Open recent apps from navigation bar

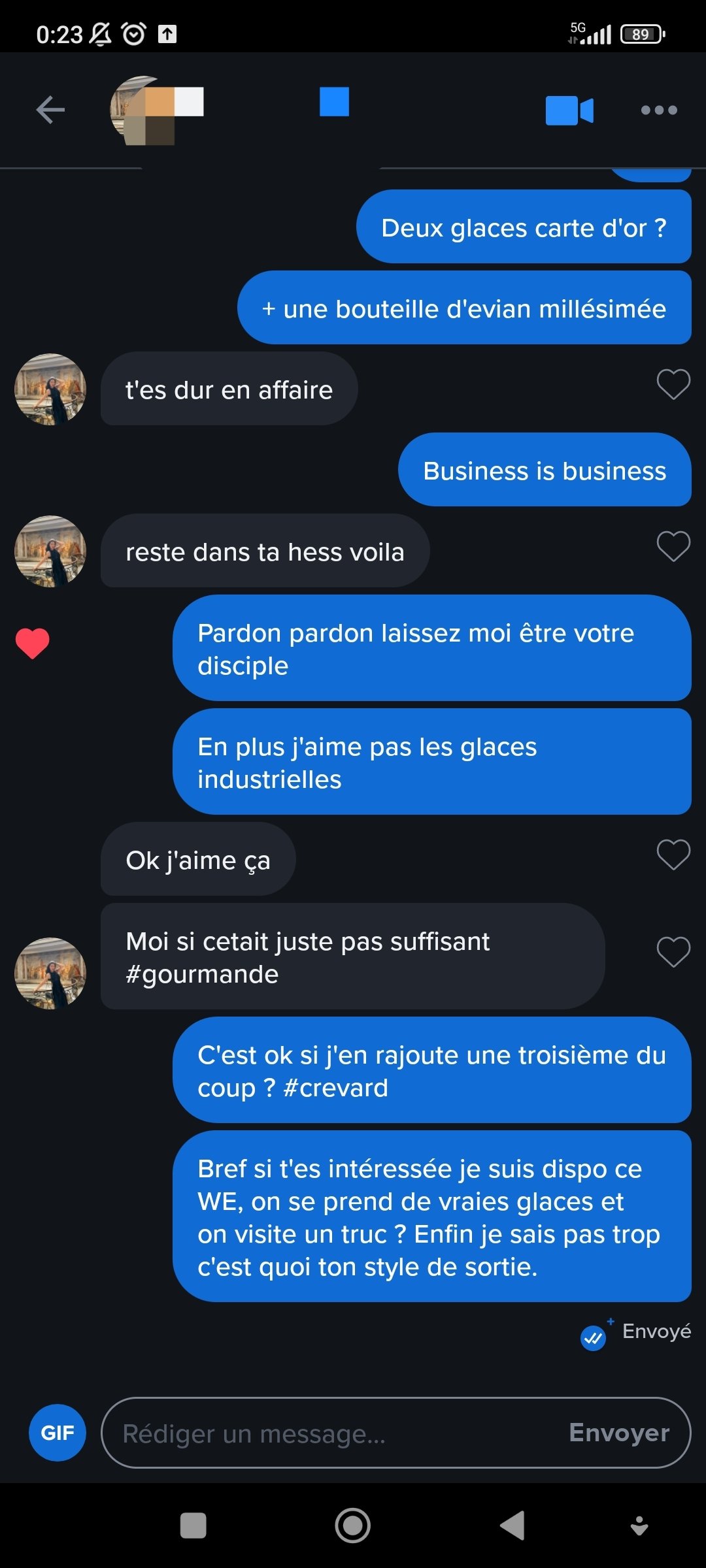(x=193, y=1526)
